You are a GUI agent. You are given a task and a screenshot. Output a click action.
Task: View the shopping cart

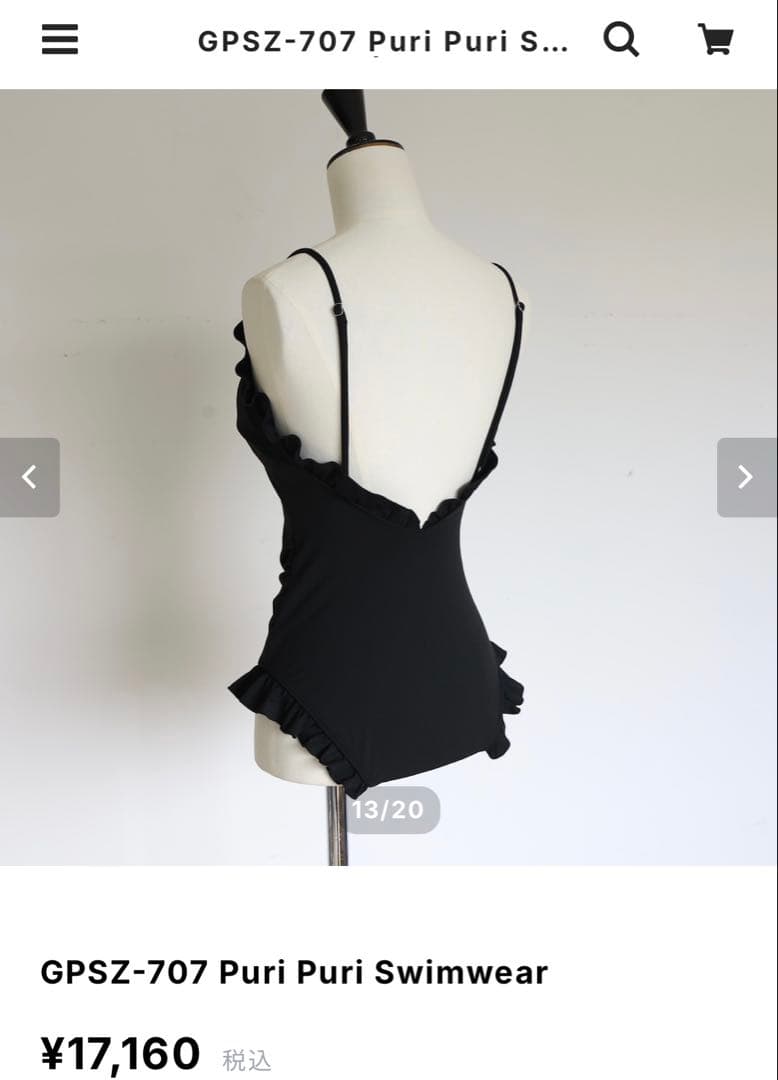[715, 40]
